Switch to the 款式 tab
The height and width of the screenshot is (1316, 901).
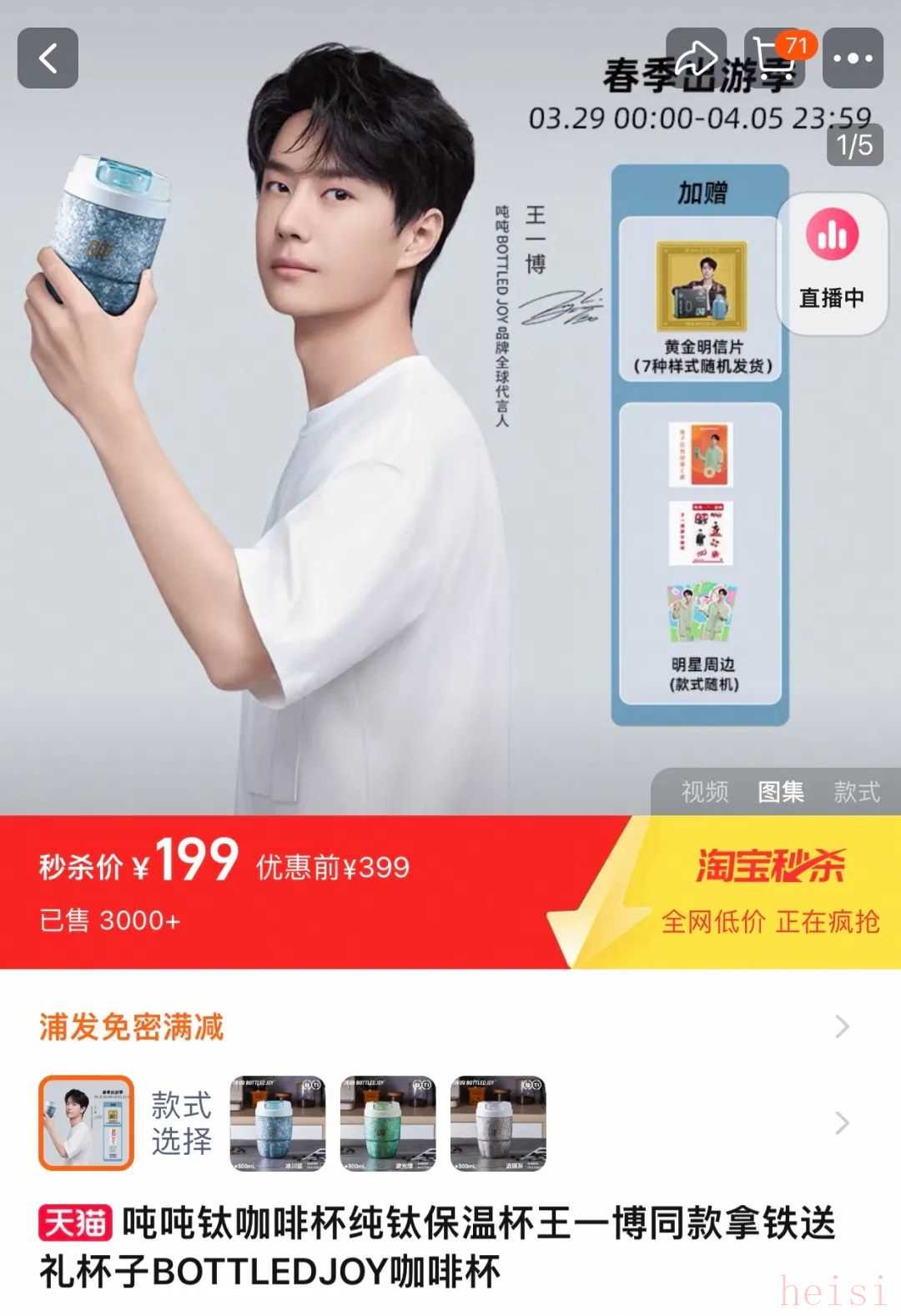tap(857, 791)
